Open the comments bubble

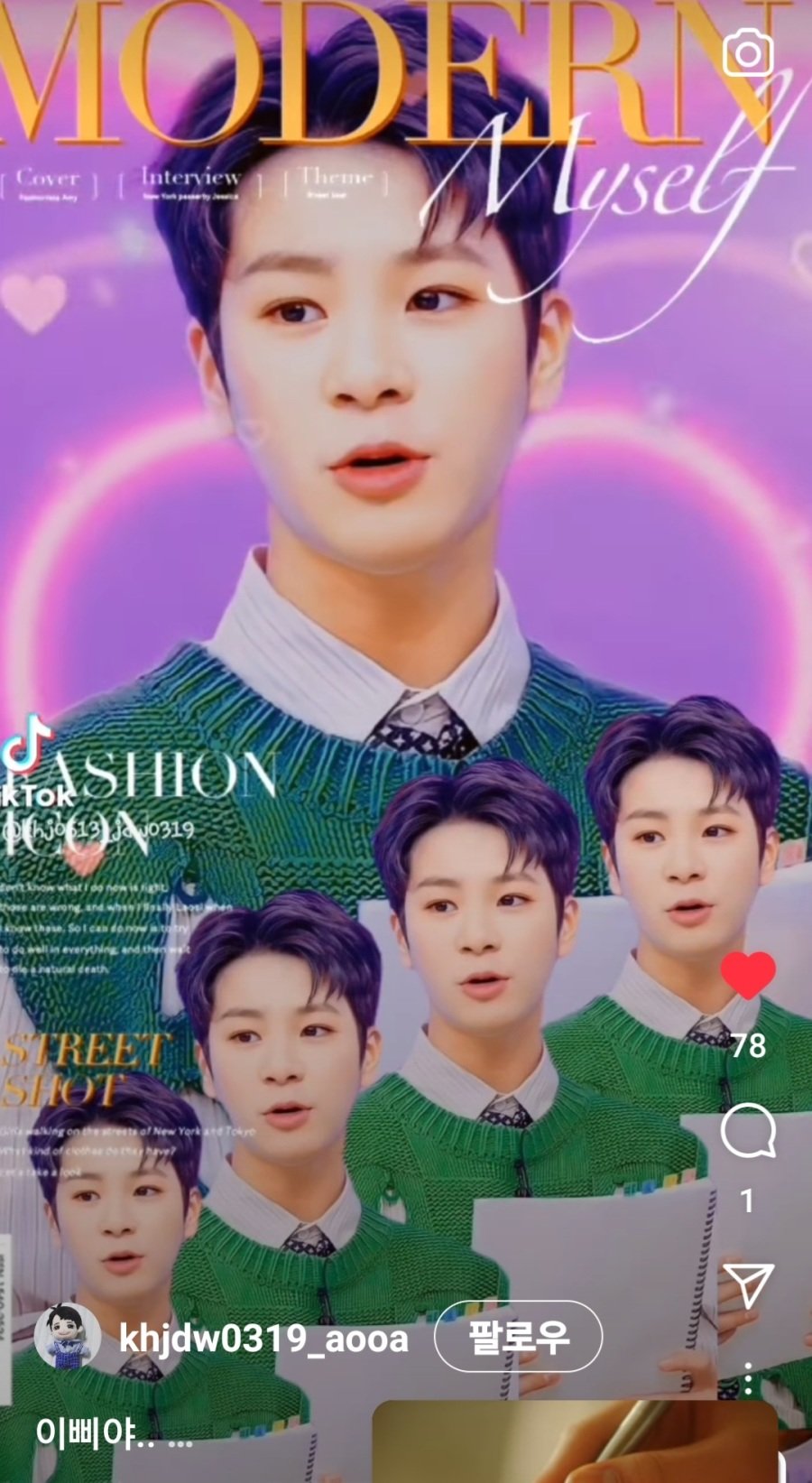pos(748,1132)
